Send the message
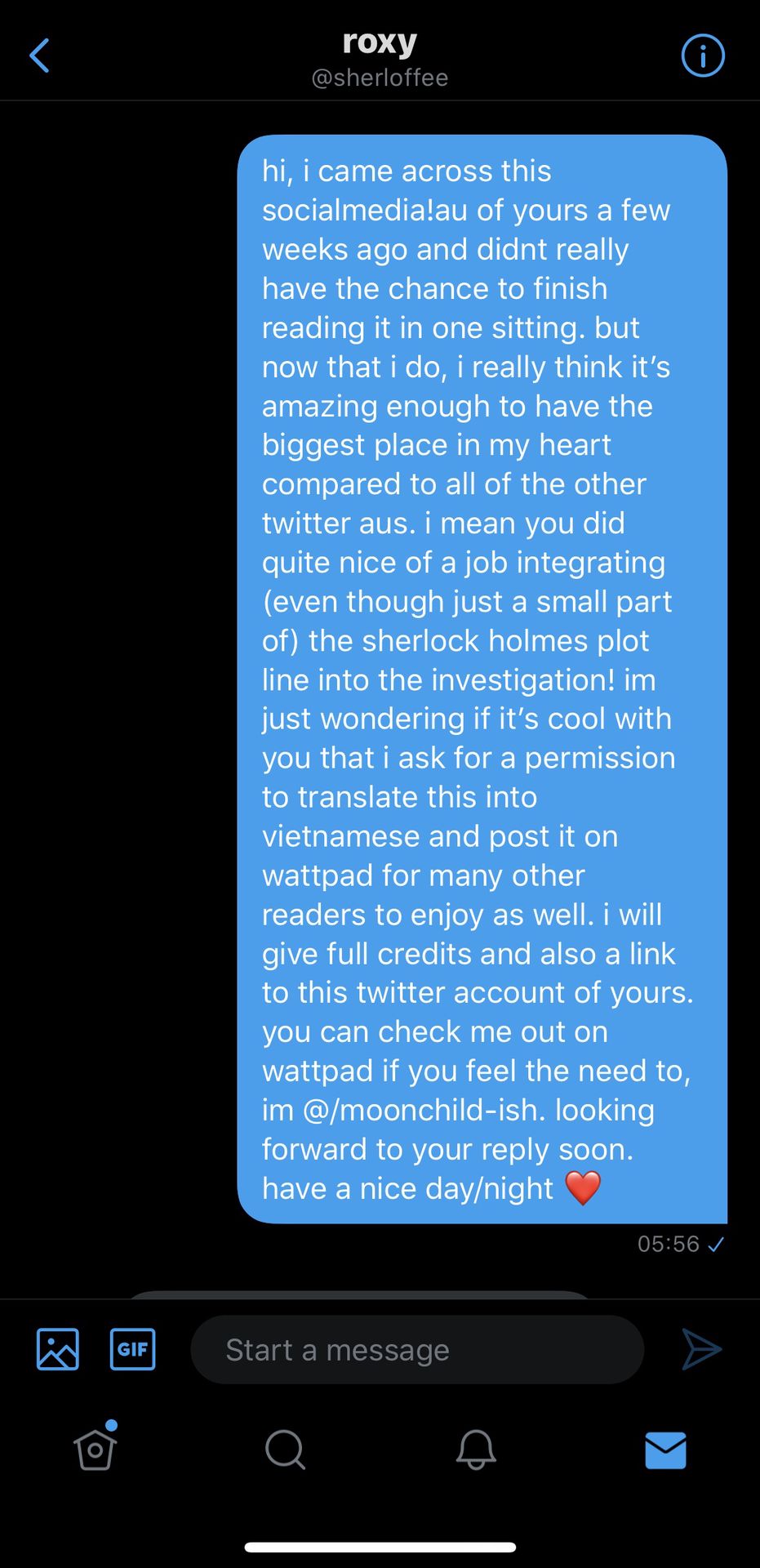 701,1349
